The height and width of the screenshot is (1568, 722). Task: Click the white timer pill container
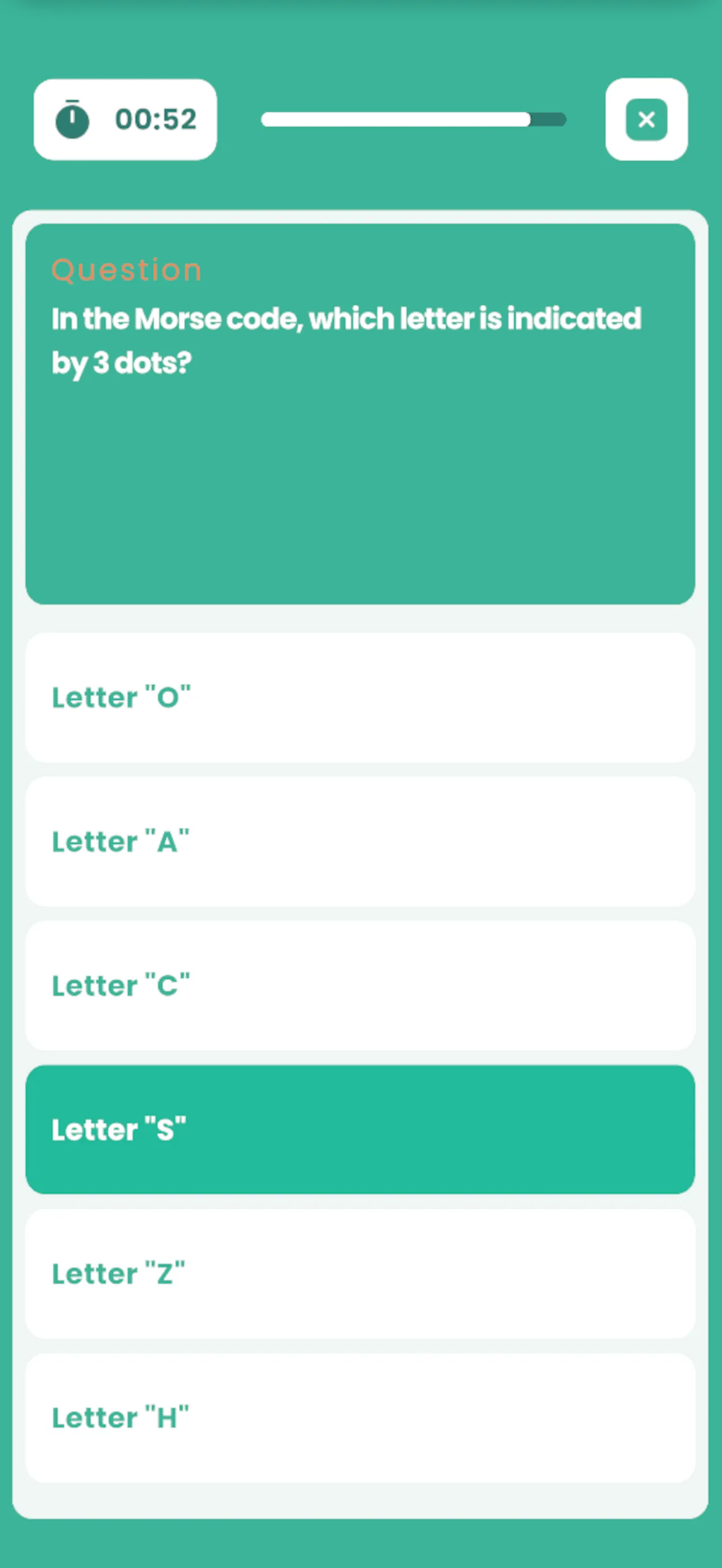pyautogui.click(x=125, y=119)
